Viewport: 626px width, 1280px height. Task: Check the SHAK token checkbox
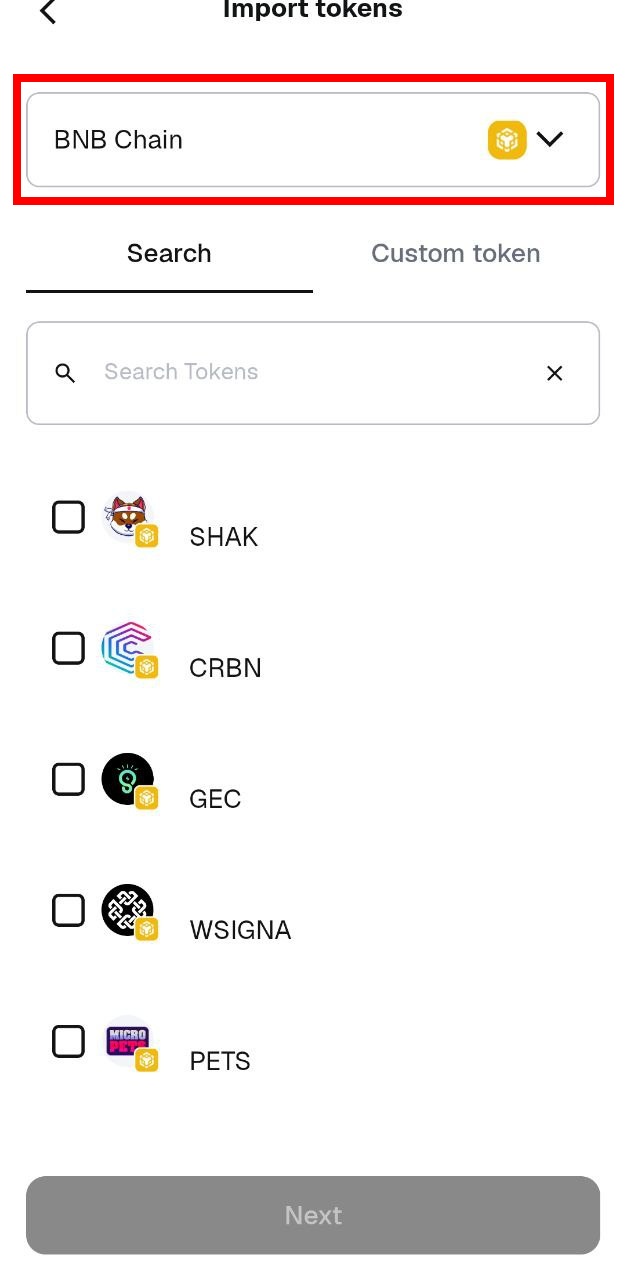pyautogui.click(x=68, y=517)
